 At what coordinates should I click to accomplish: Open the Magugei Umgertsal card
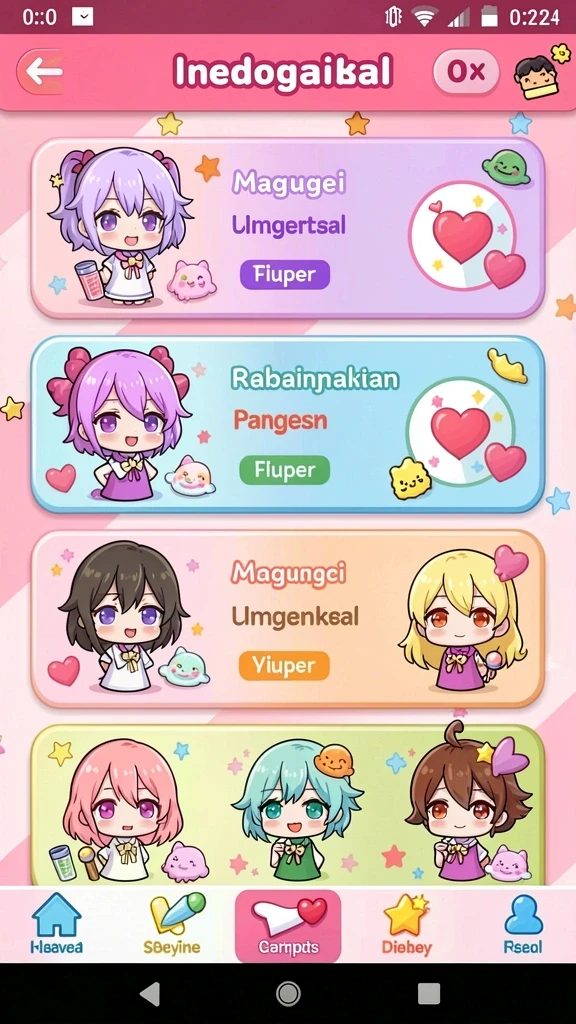click(287, 228)
